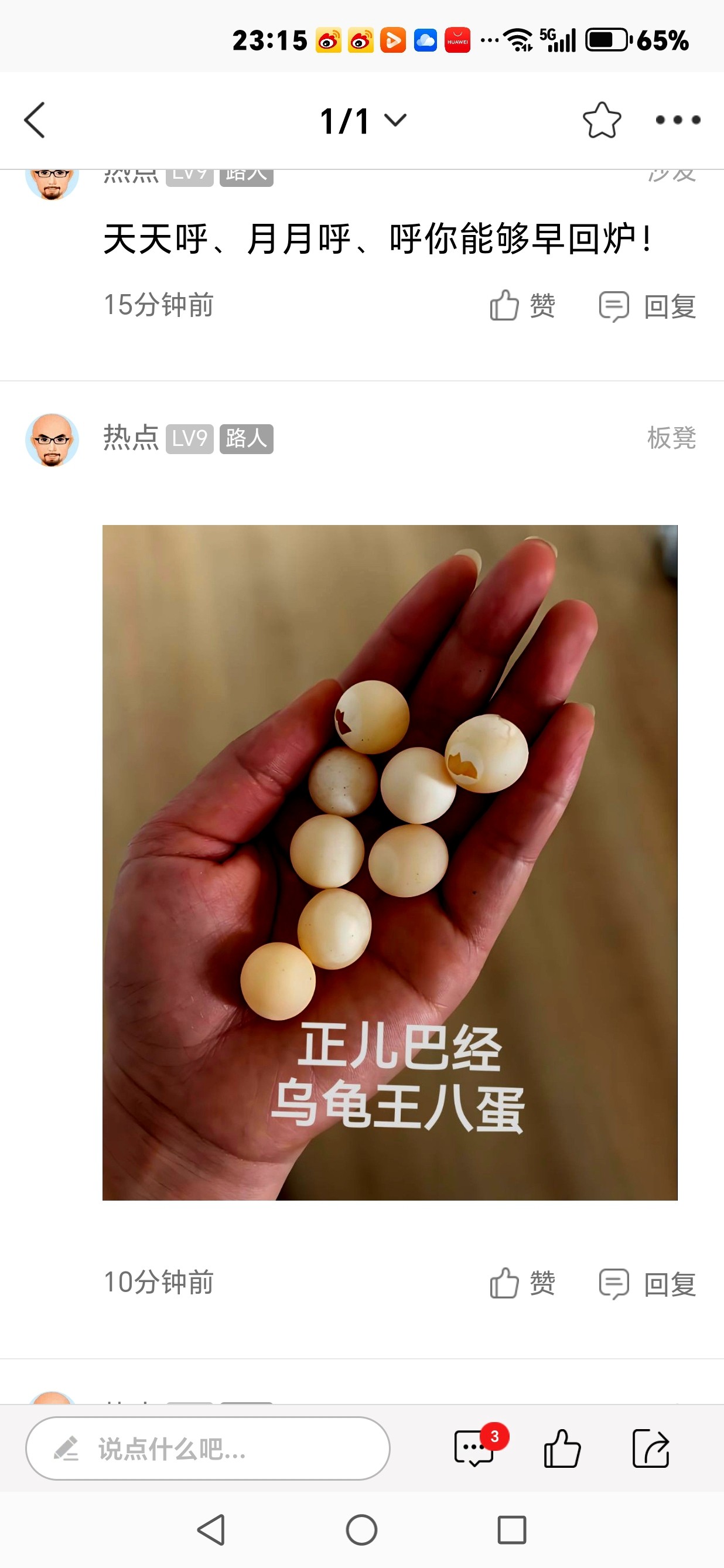Share this post from the bottom bar
This screenshot has width=724, height=1568.
[650, 1448]
